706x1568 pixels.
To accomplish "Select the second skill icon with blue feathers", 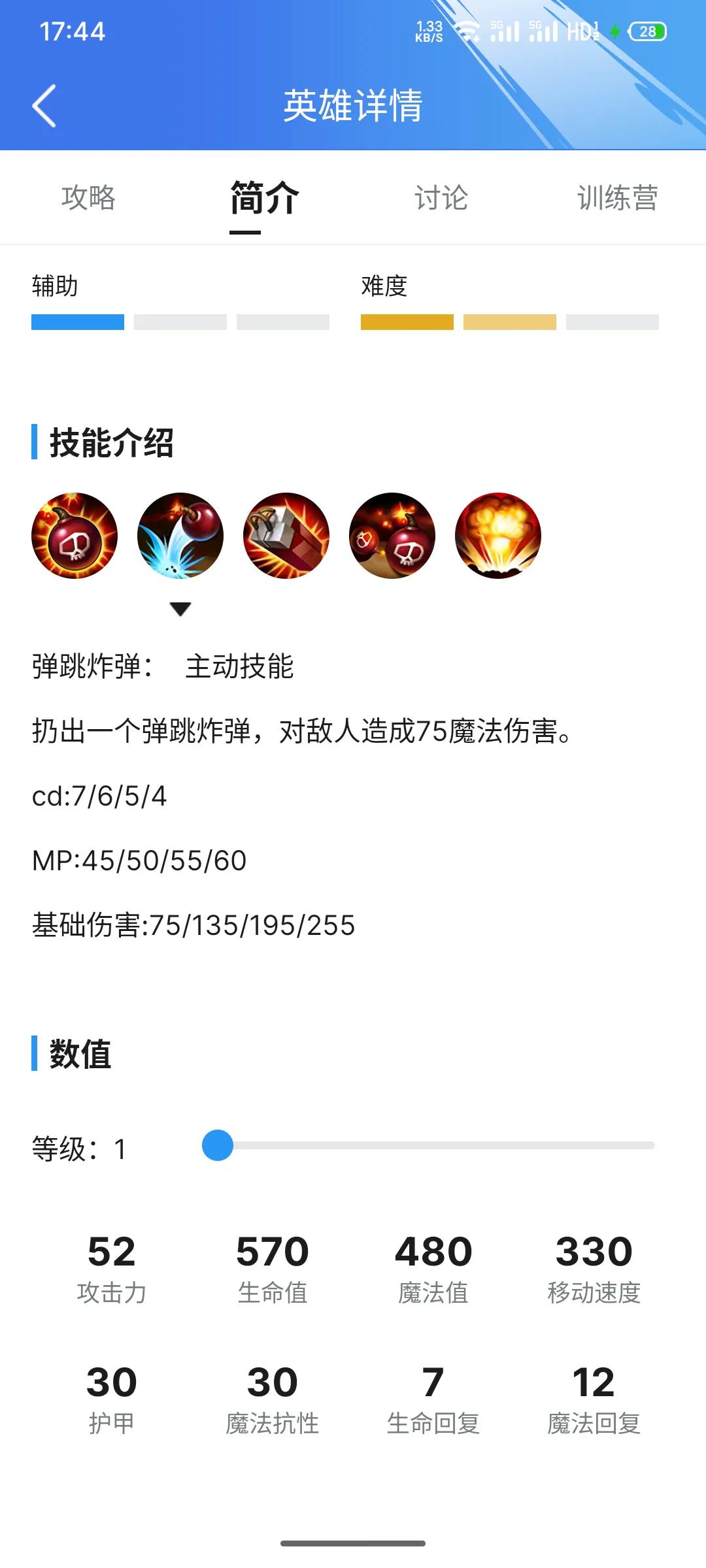I will coord(180,536).
